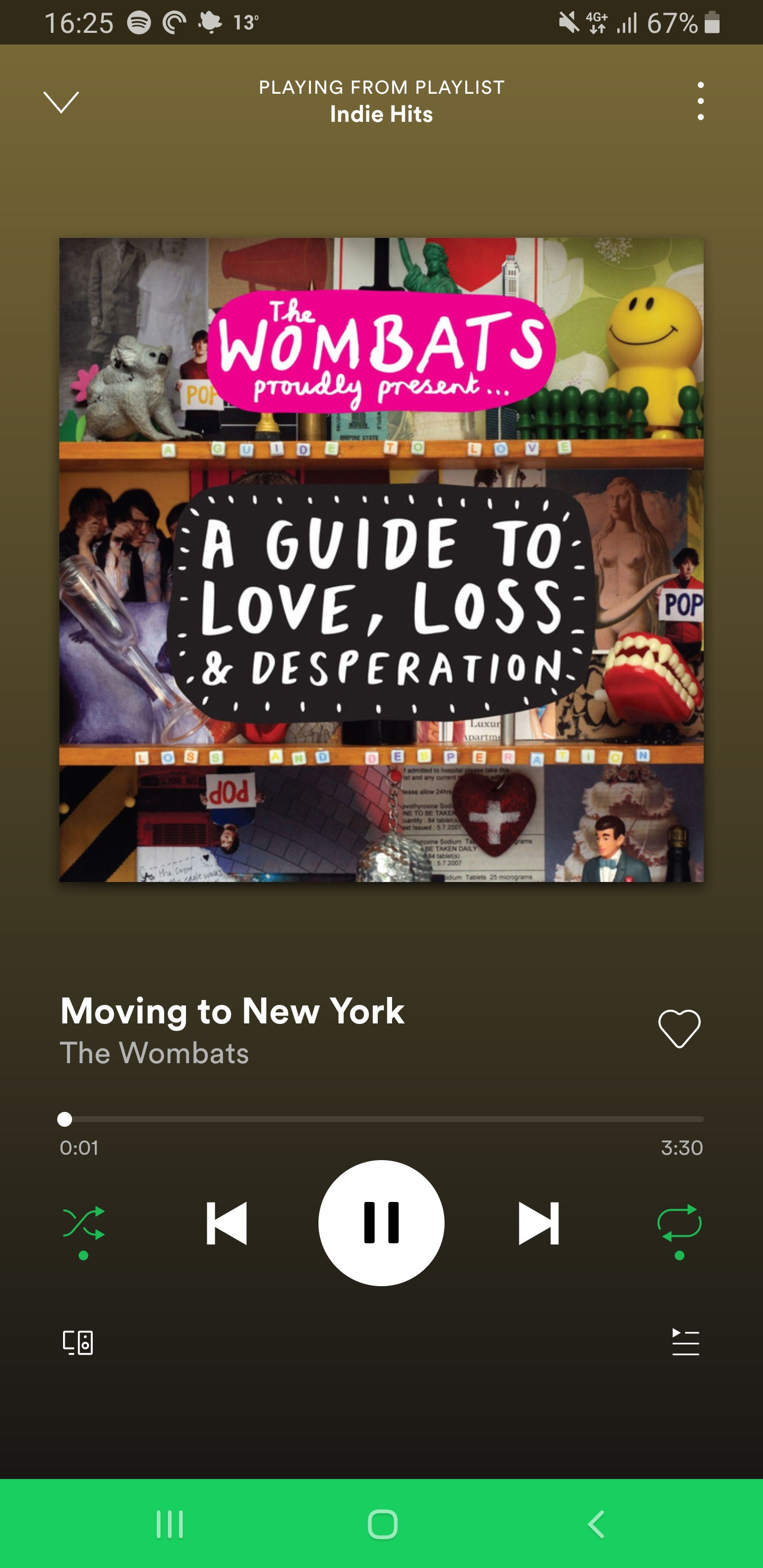763x1568 pixels.
Task: Pause the current song
Action: pos(381,1223)
